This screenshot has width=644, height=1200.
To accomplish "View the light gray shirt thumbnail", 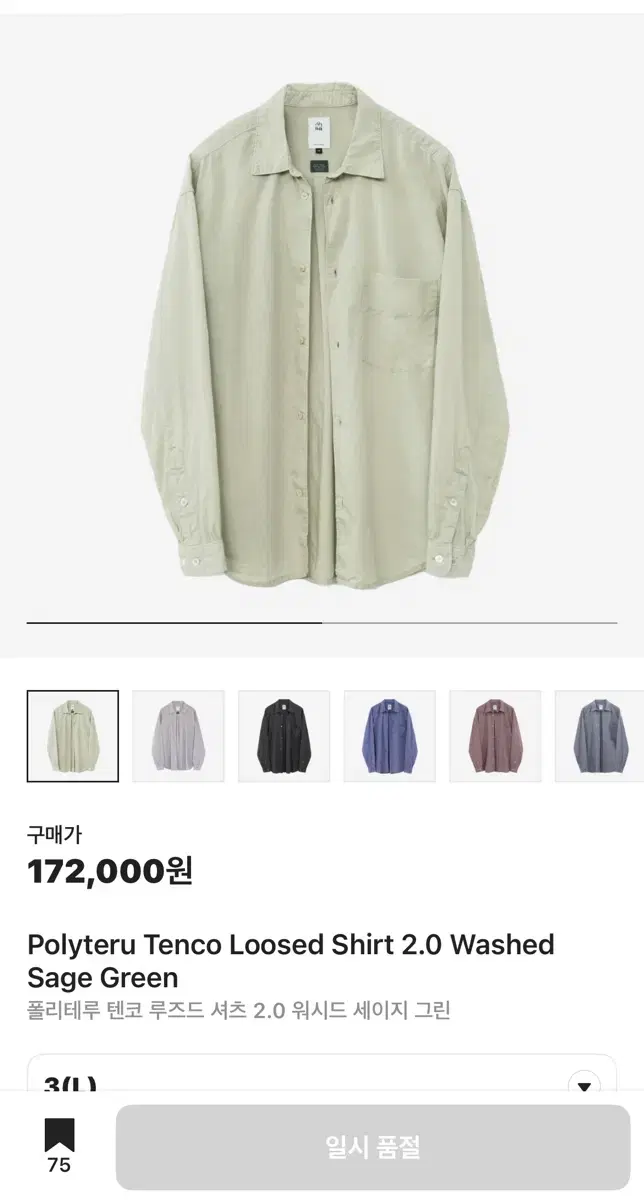I will pos(178,736).
